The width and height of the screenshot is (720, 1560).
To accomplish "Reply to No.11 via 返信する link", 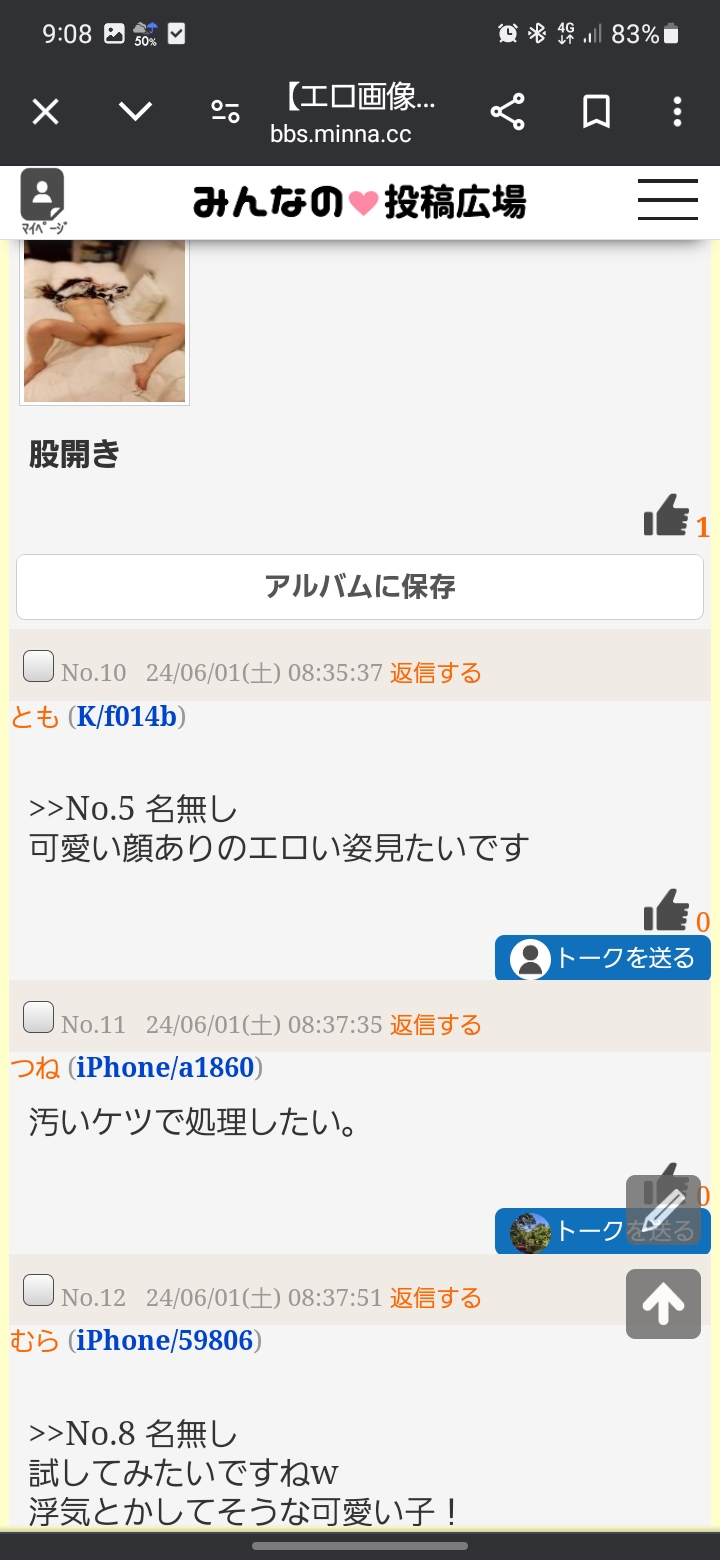I will coord(435,1025).
